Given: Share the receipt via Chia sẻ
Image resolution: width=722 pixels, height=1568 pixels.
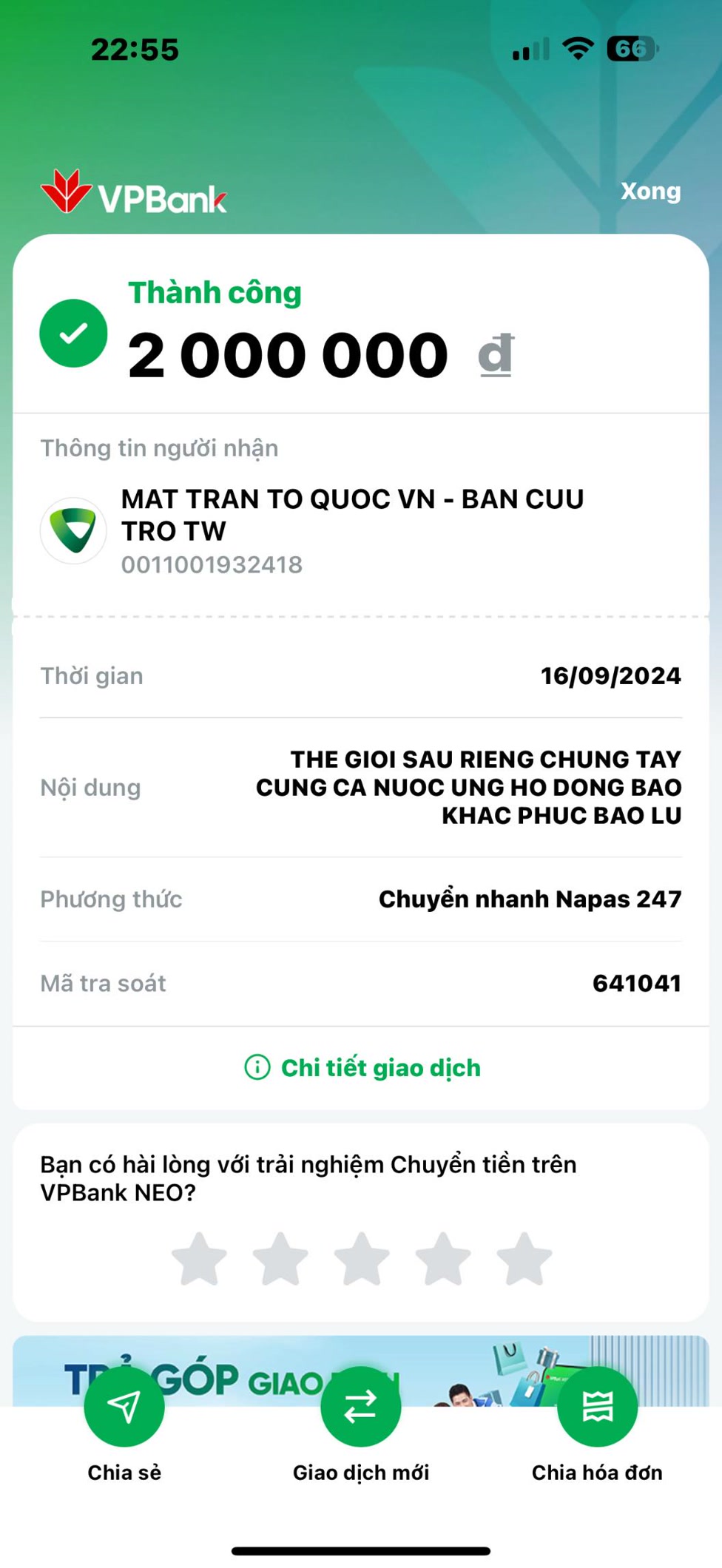Looking at the screenshot, I should click(x=124, y=1407).
